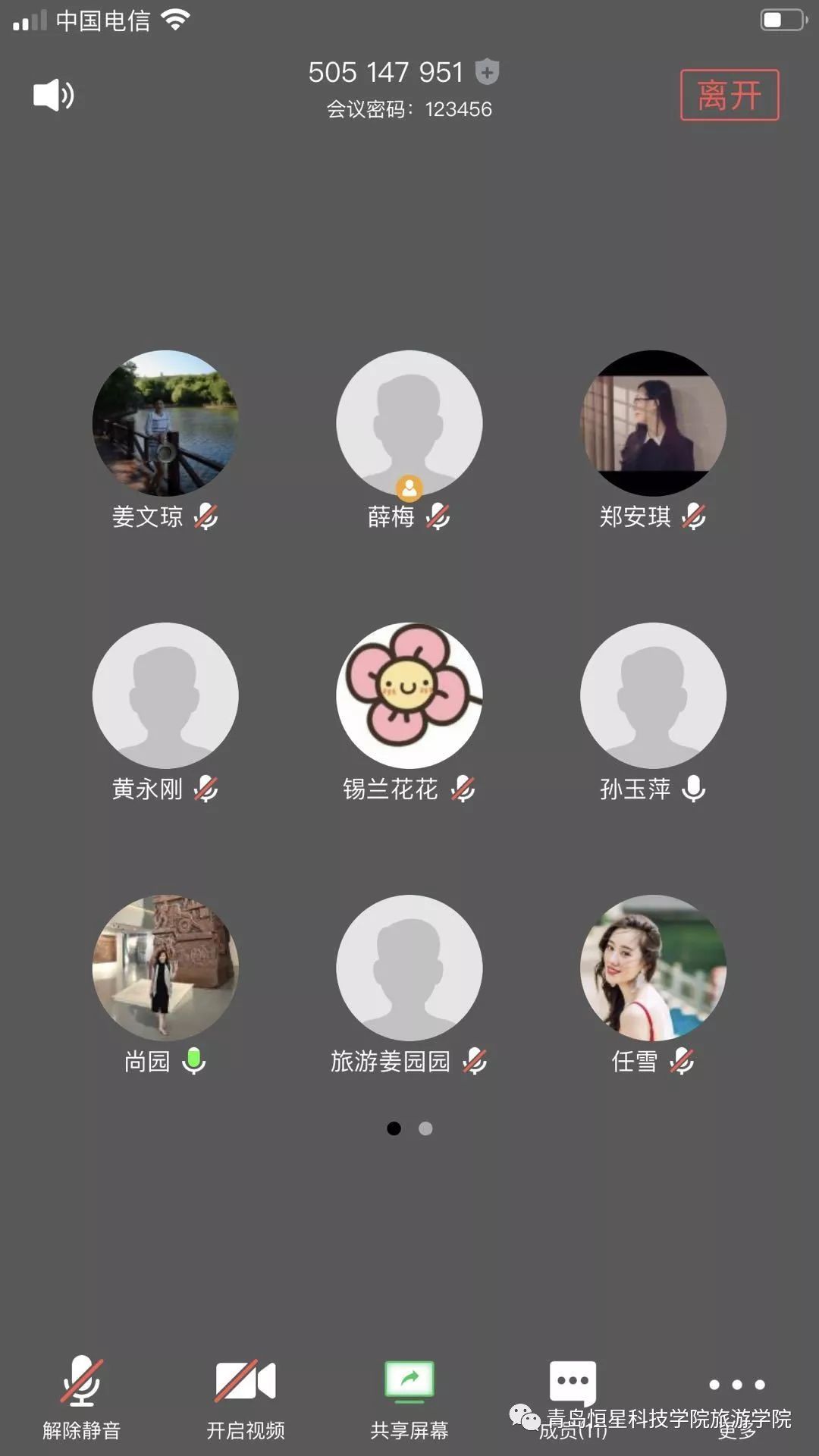Unmute microphone via 解除静音
The image size is (819, 1456).
(82, 1398)
